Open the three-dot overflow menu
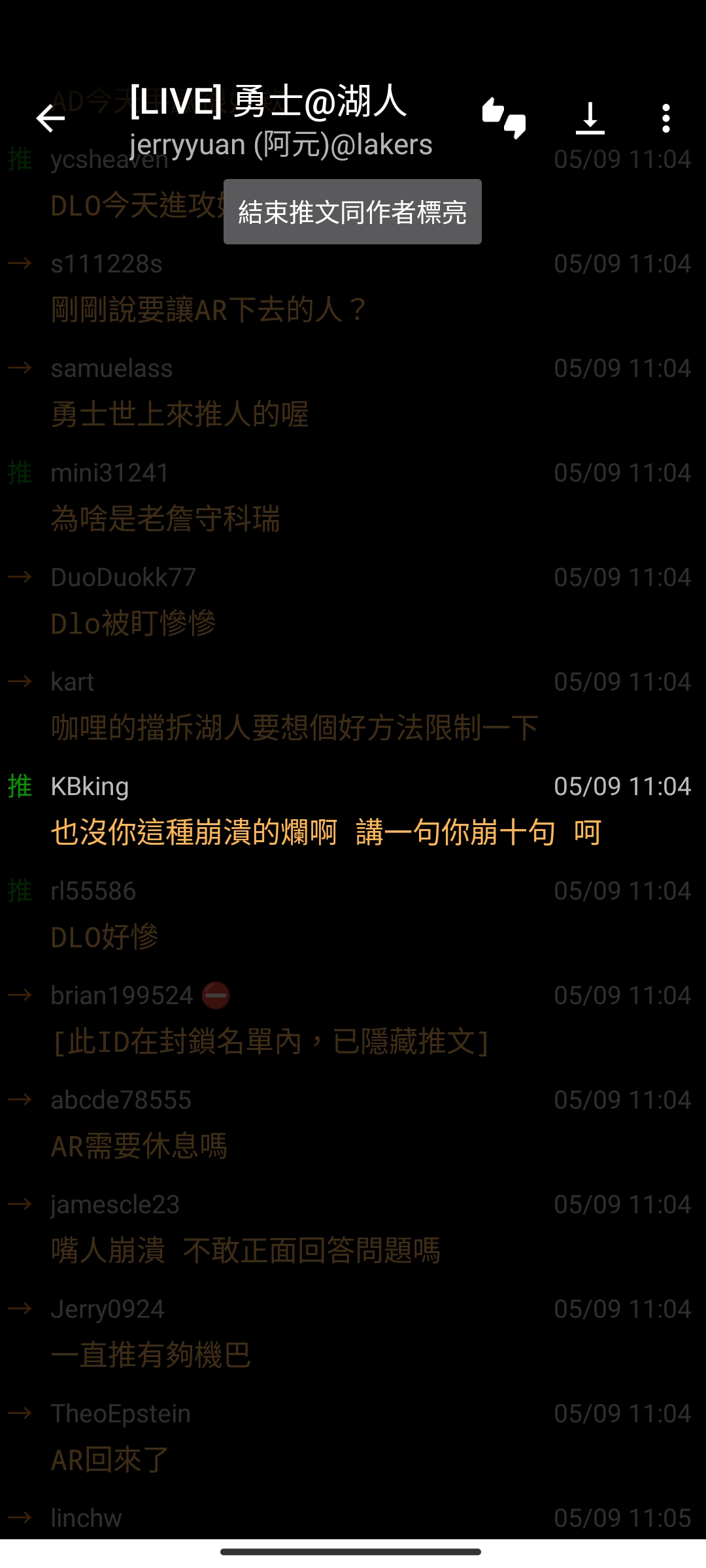 click(665, 118)
